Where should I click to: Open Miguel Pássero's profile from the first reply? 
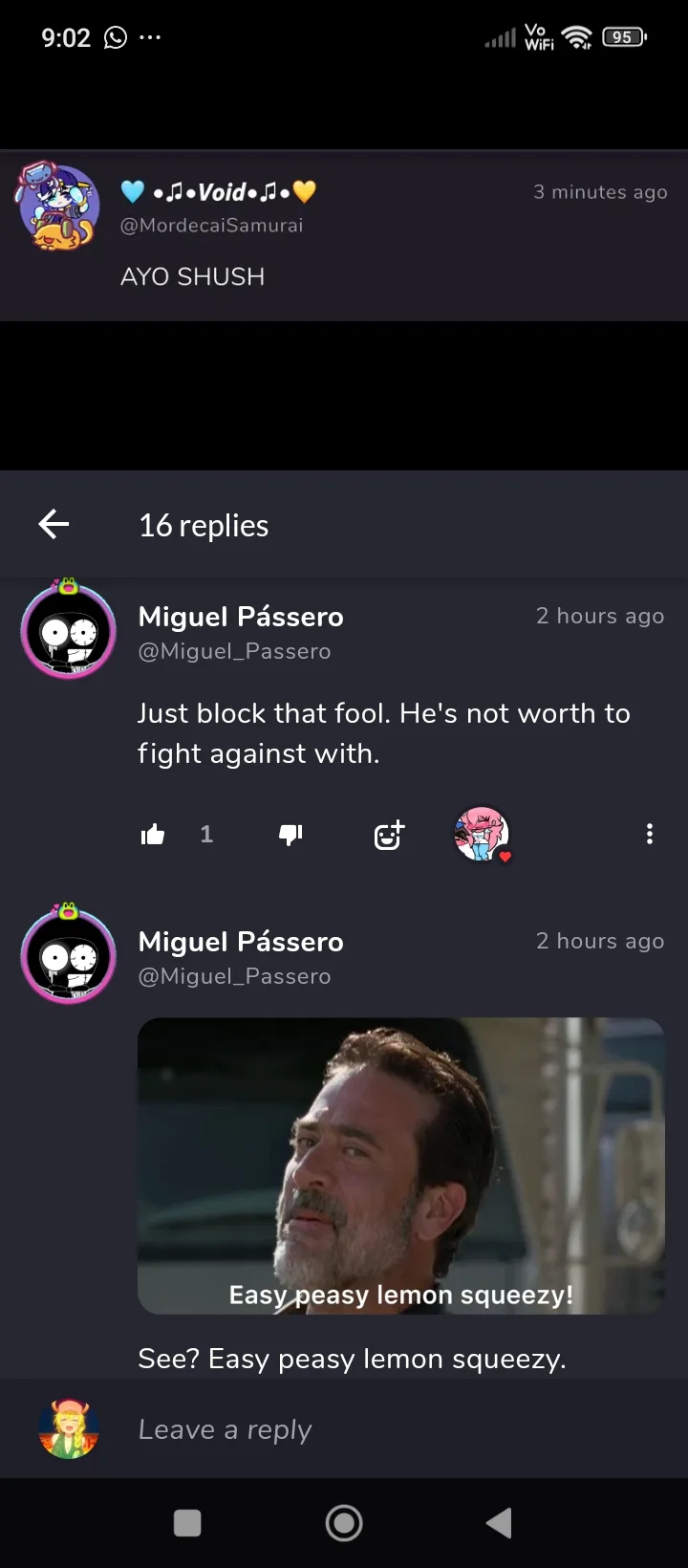pyautogui.click(x=69, y=628)
